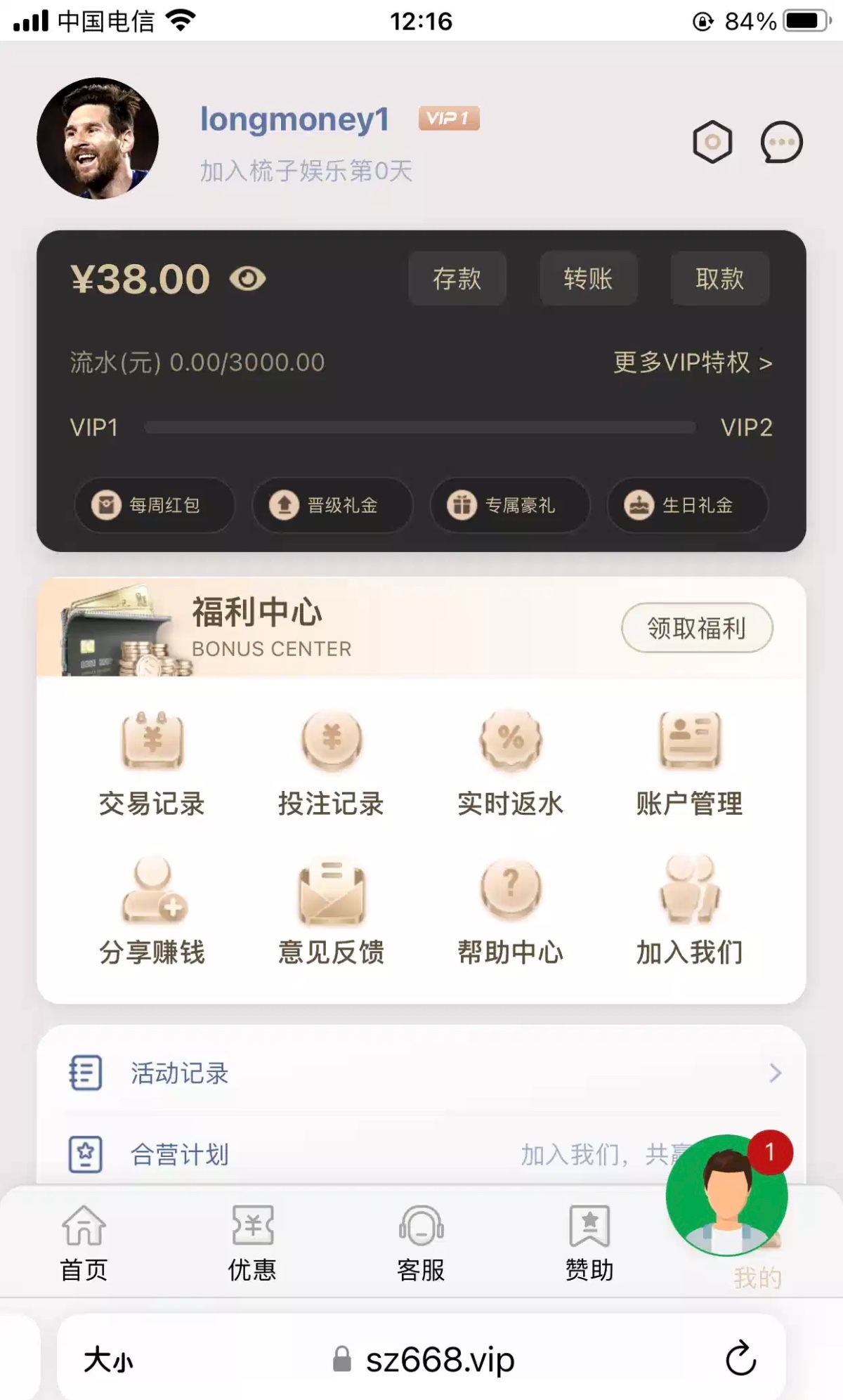The height and width of the screenshot is (1400, 843).
Task: Open the 活动记录 row
Action: (x=421, y=1073)
